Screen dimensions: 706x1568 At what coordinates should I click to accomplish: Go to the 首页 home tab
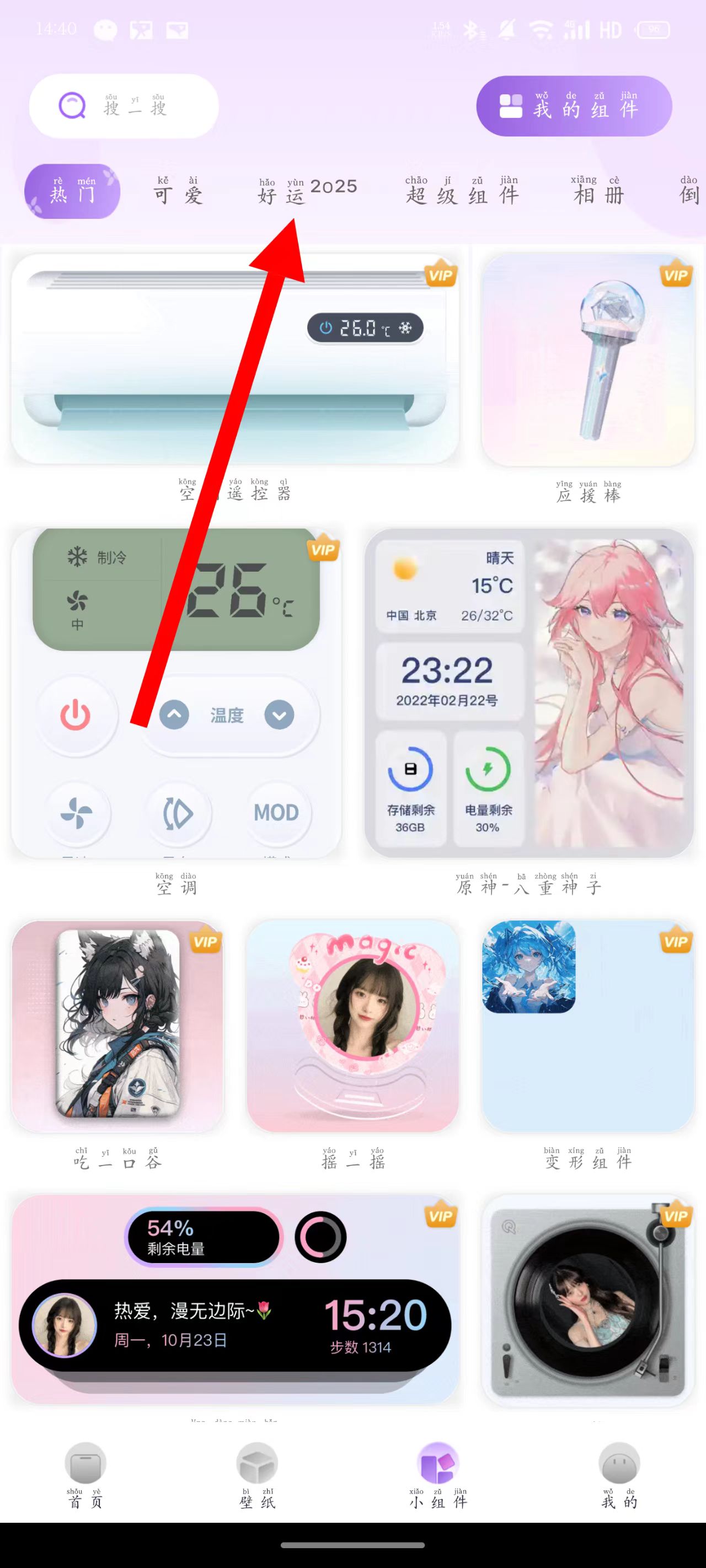pos(85,1474)
